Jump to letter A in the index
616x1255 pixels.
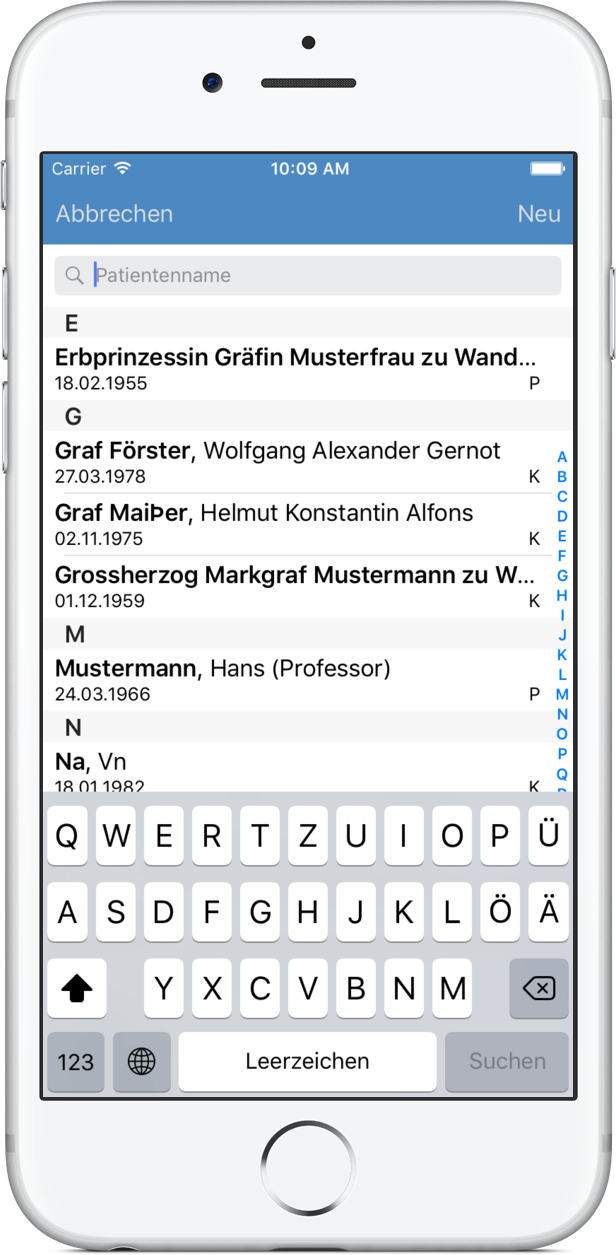562,457
